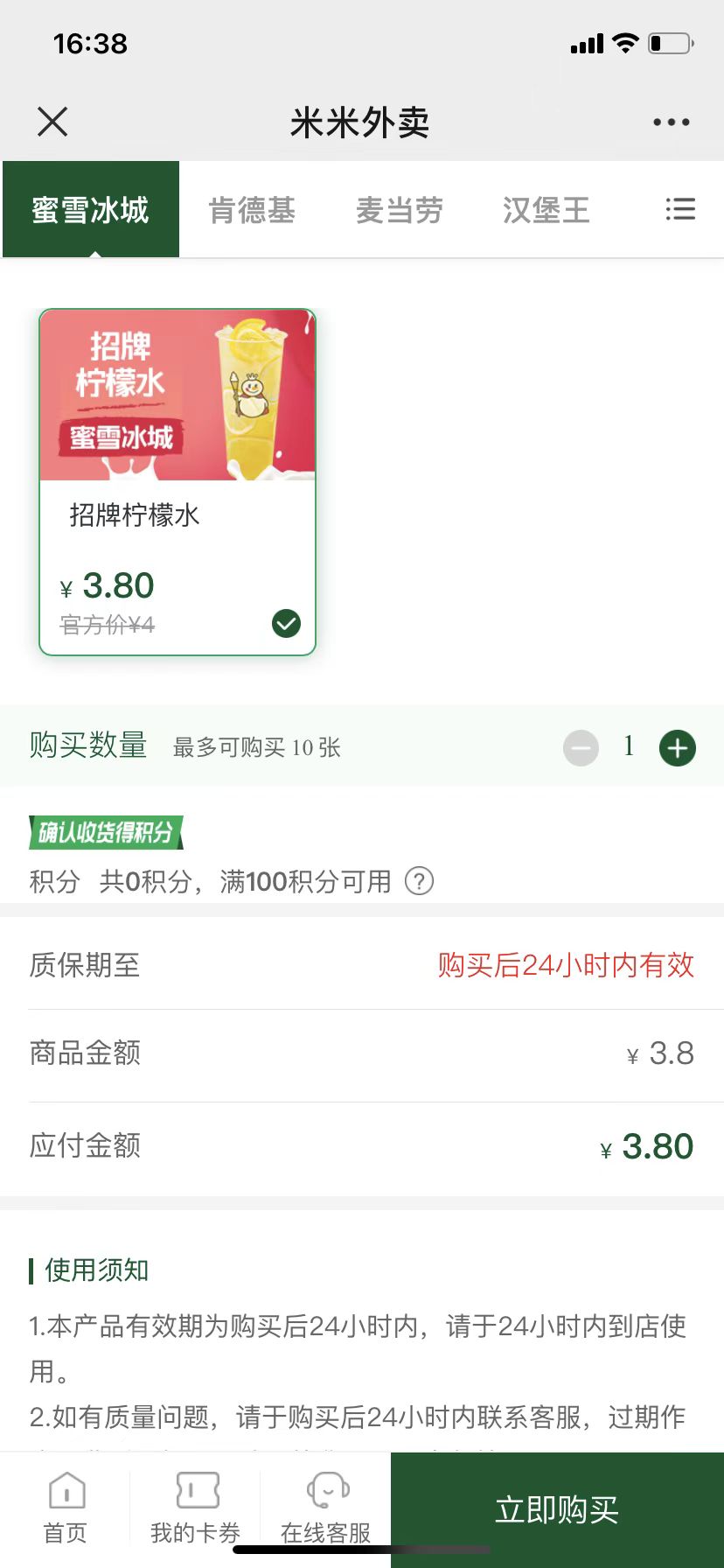This screenshot has width=724, height=1568.
Task: Switch to the 麦当劳 tab
Action: [x=399, y=210]
